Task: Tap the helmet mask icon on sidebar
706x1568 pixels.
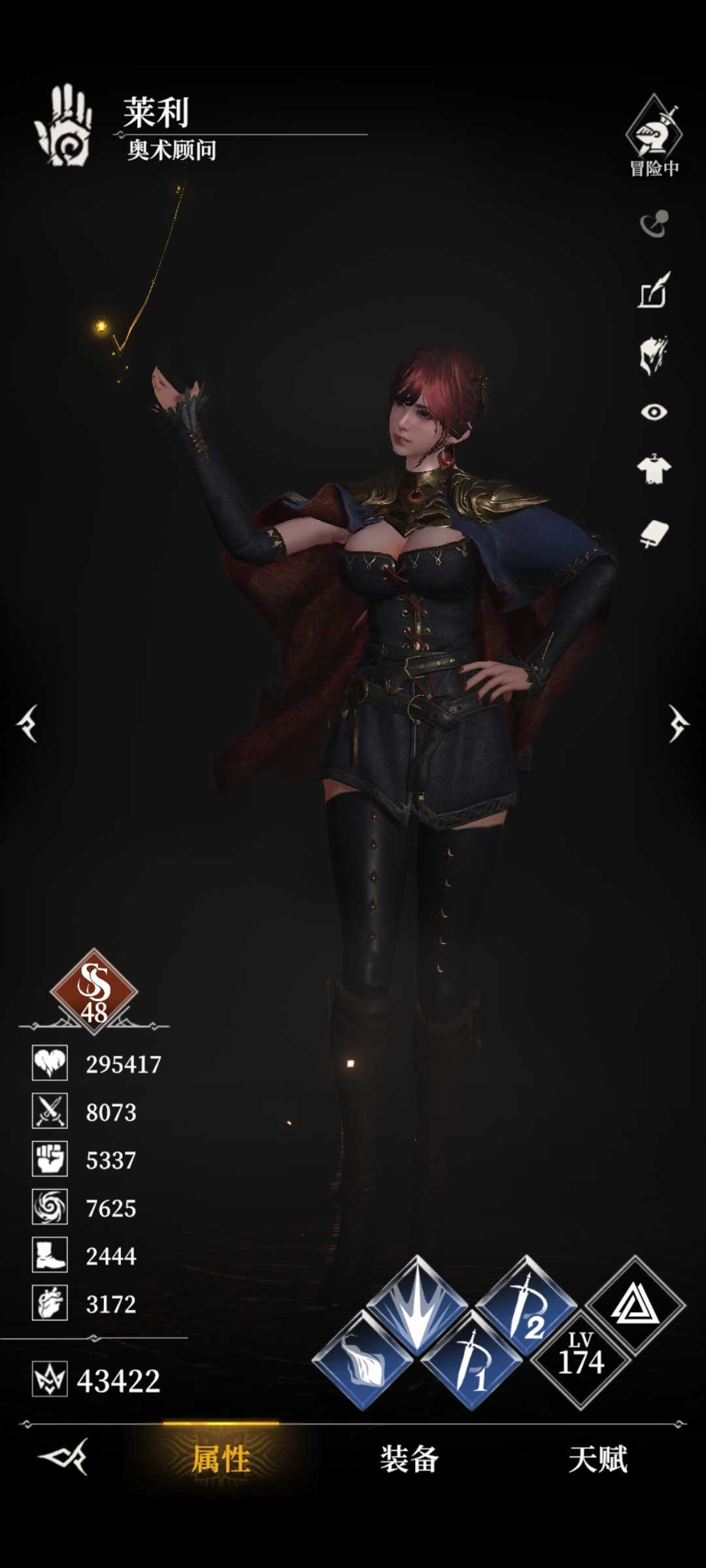Action: [x=654, y=355]
